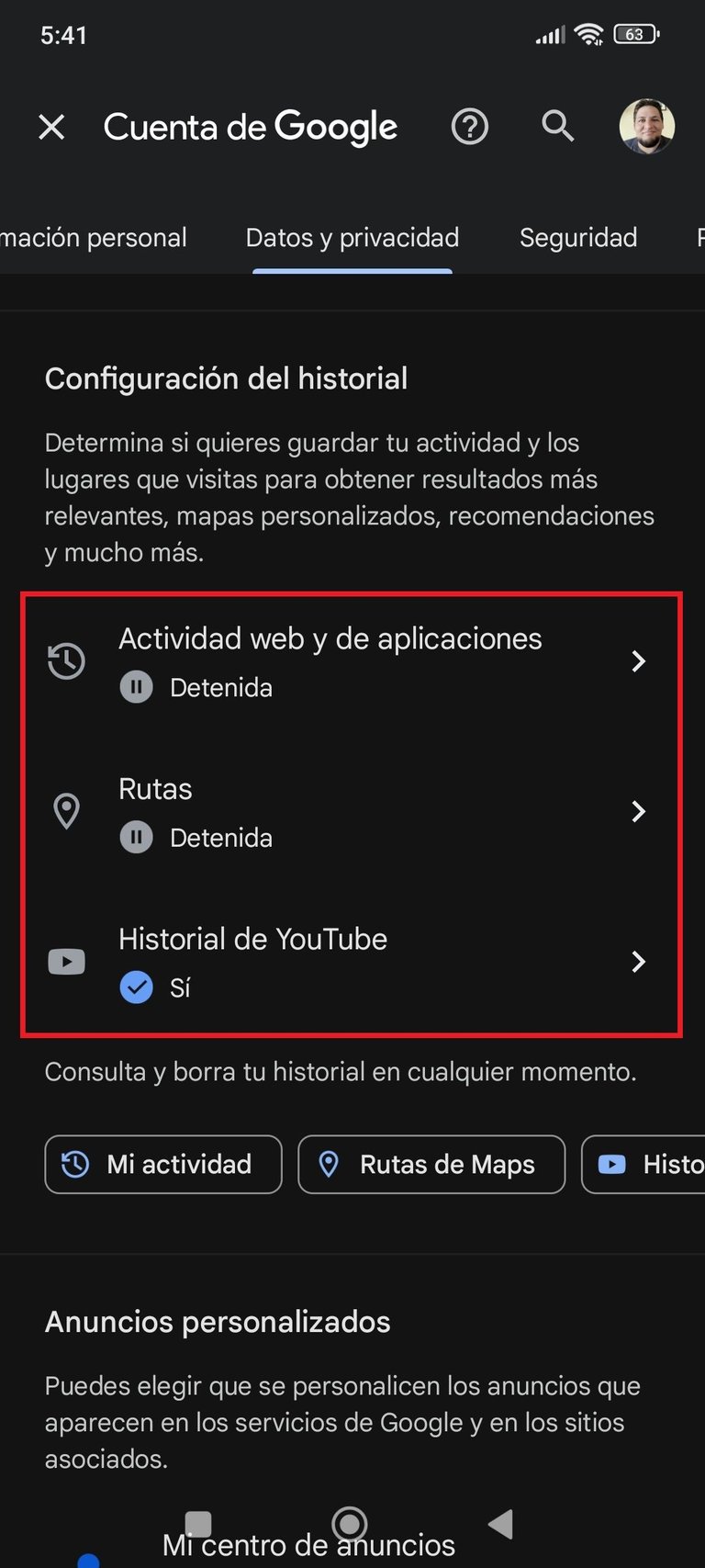705x1568 pixels.
Task: Open the profile picture avatar
Action: [647, 126]
